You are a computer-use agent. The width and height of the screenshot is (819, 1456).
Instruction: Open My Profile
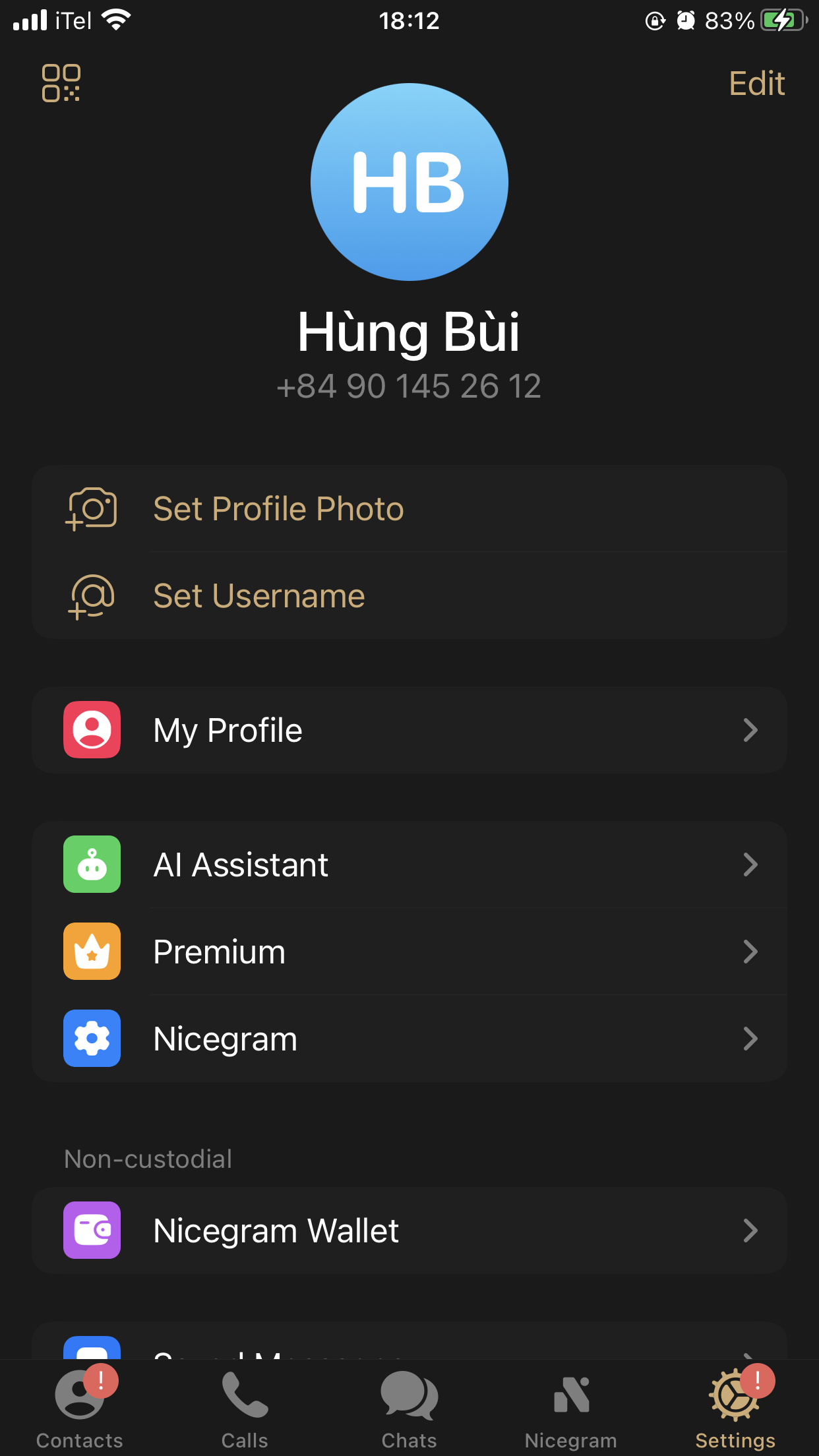coord(409,731)
